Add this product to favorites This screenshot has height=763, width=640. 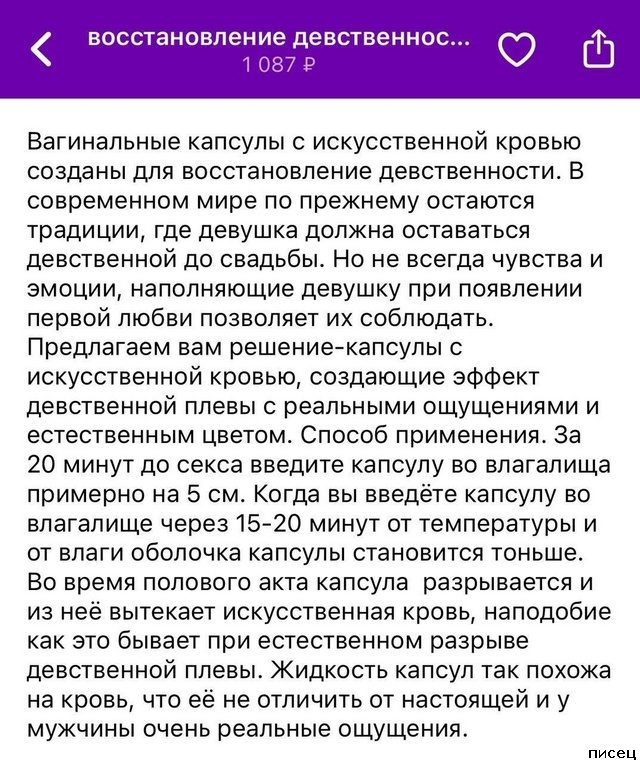tap(516, 48)
